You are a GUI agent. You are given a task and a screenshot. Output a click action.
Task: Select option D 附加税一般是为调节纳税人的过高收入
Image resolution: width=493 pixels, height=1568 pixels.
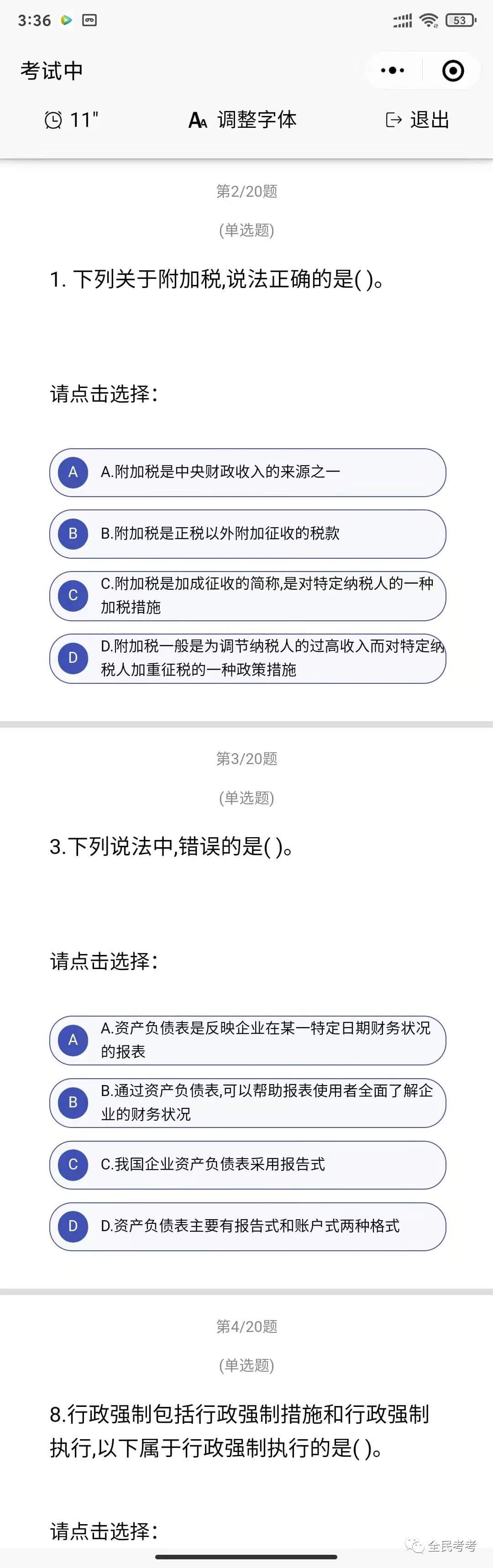(247, 658)
